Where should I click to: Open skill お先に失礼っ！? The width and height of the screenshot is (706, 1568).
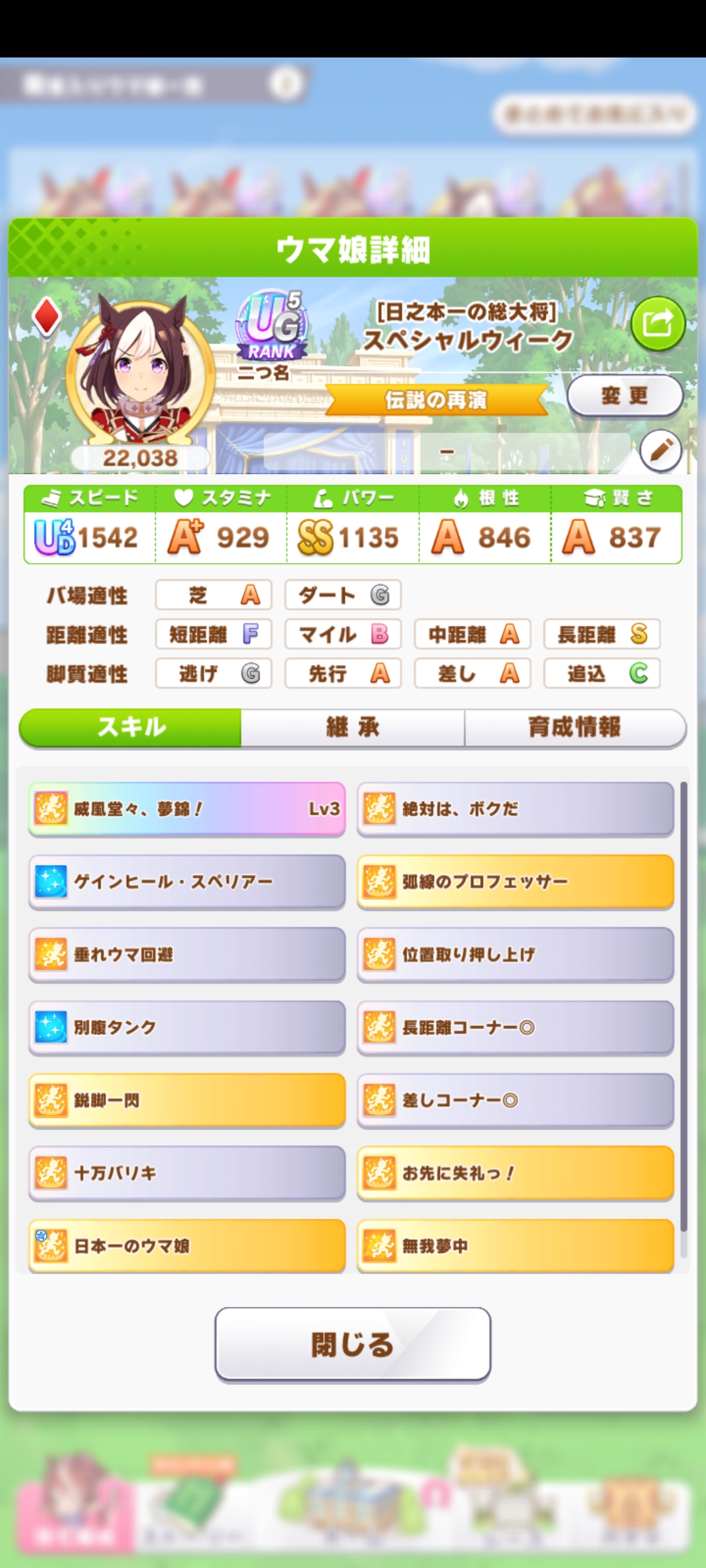[515, 1173]
